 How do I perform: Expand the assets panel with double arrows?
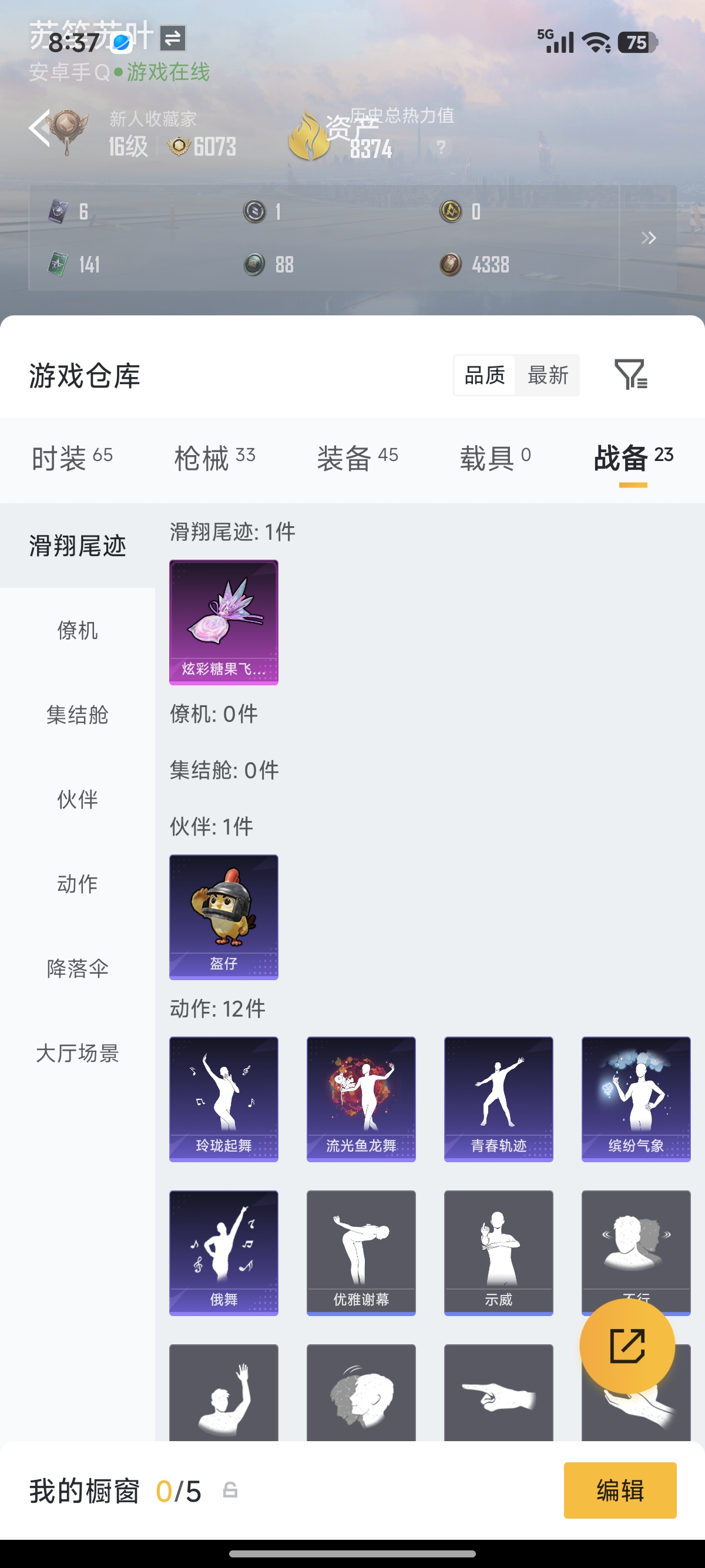tap(649, 238)
